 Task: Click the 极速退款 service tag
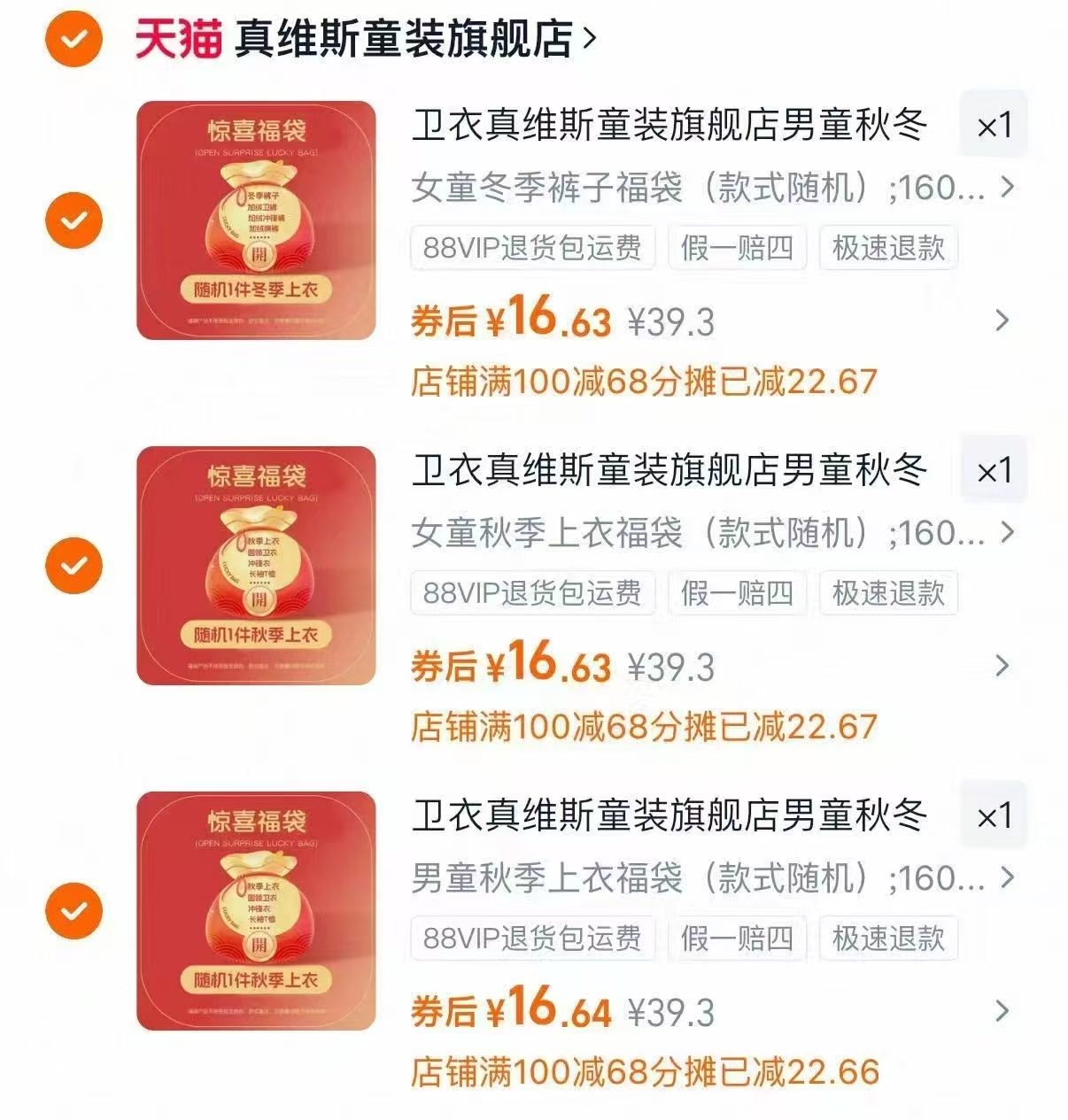click(888, 248)
